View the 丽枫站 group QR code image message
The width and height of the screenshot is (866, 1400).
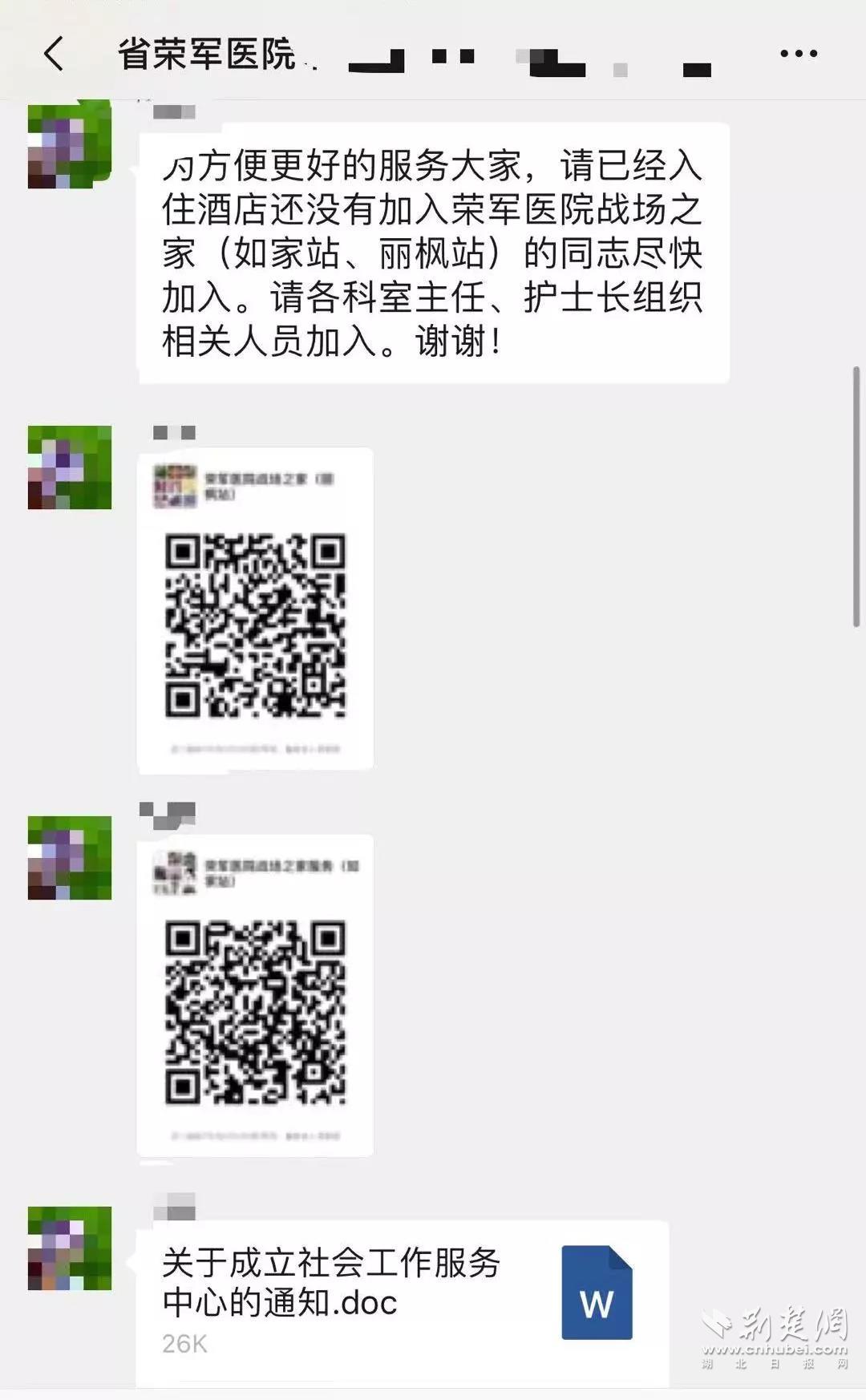255,610
